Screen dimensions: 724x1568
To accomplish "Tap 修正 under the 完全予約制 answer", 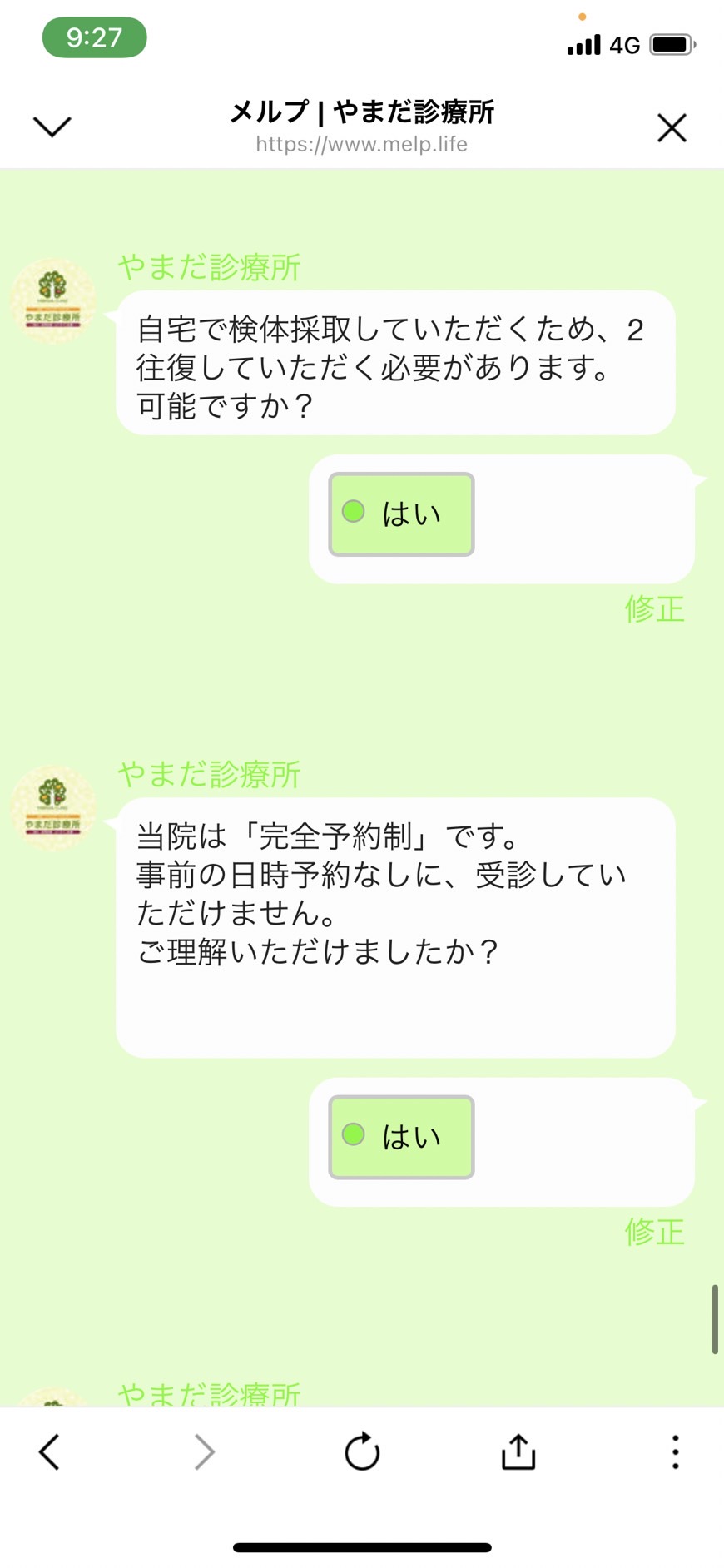I will tap(654, 1232).
